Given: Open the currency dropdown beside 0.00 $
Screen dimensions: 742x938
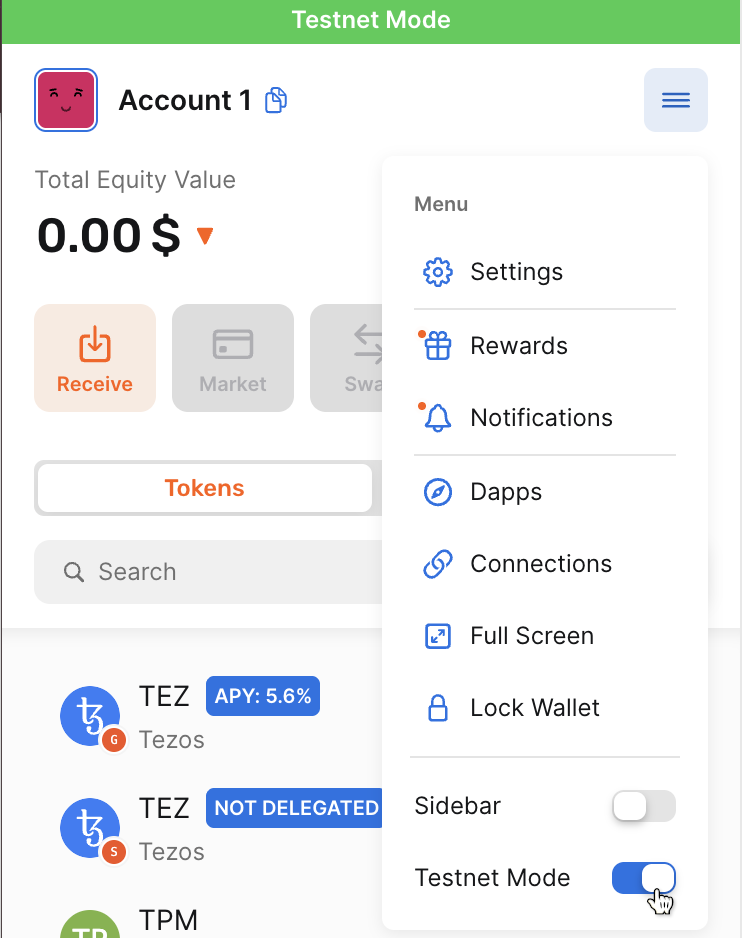Looking at the screenshot, I should coord(203,237).
